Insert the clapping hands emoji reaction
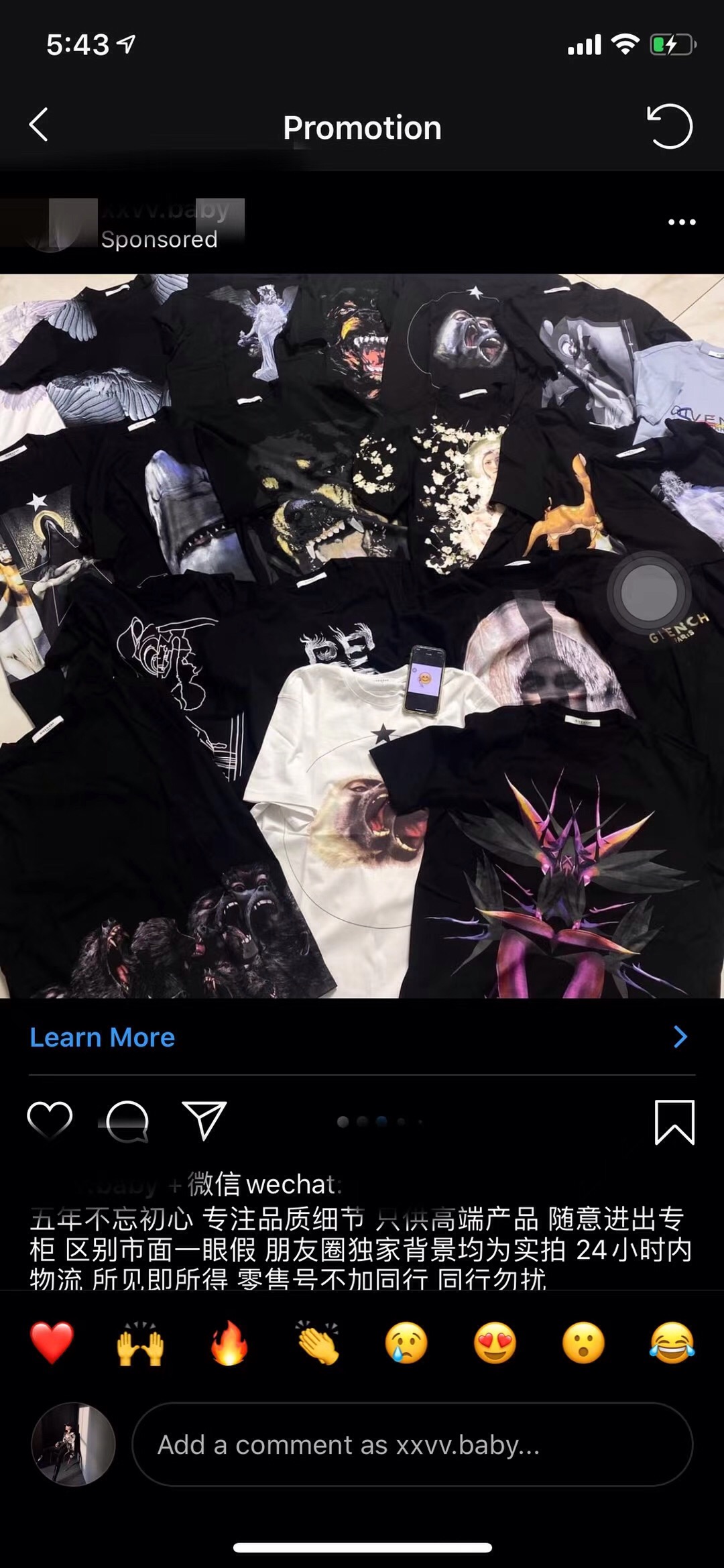 click(318, 1343)
